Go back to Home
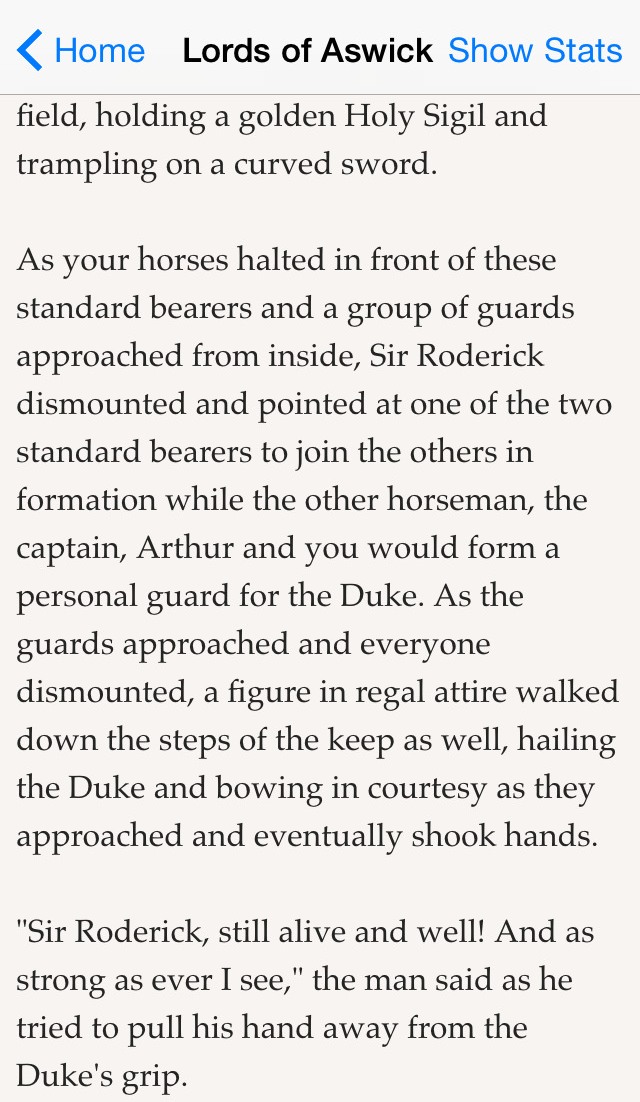640x1102 pixels. click(x=80, y=51)
